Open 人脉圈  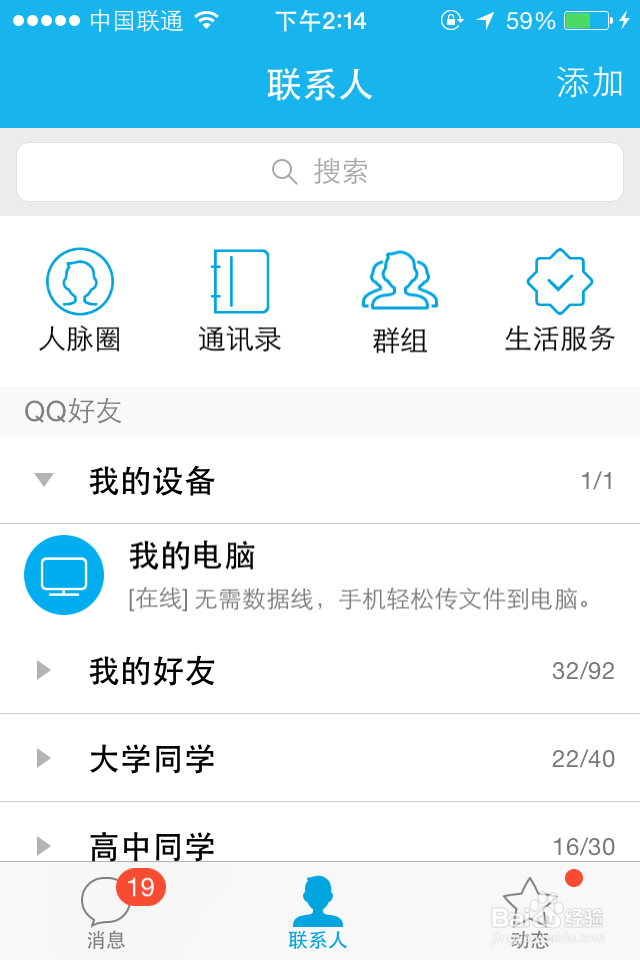(x=80, y=301)
